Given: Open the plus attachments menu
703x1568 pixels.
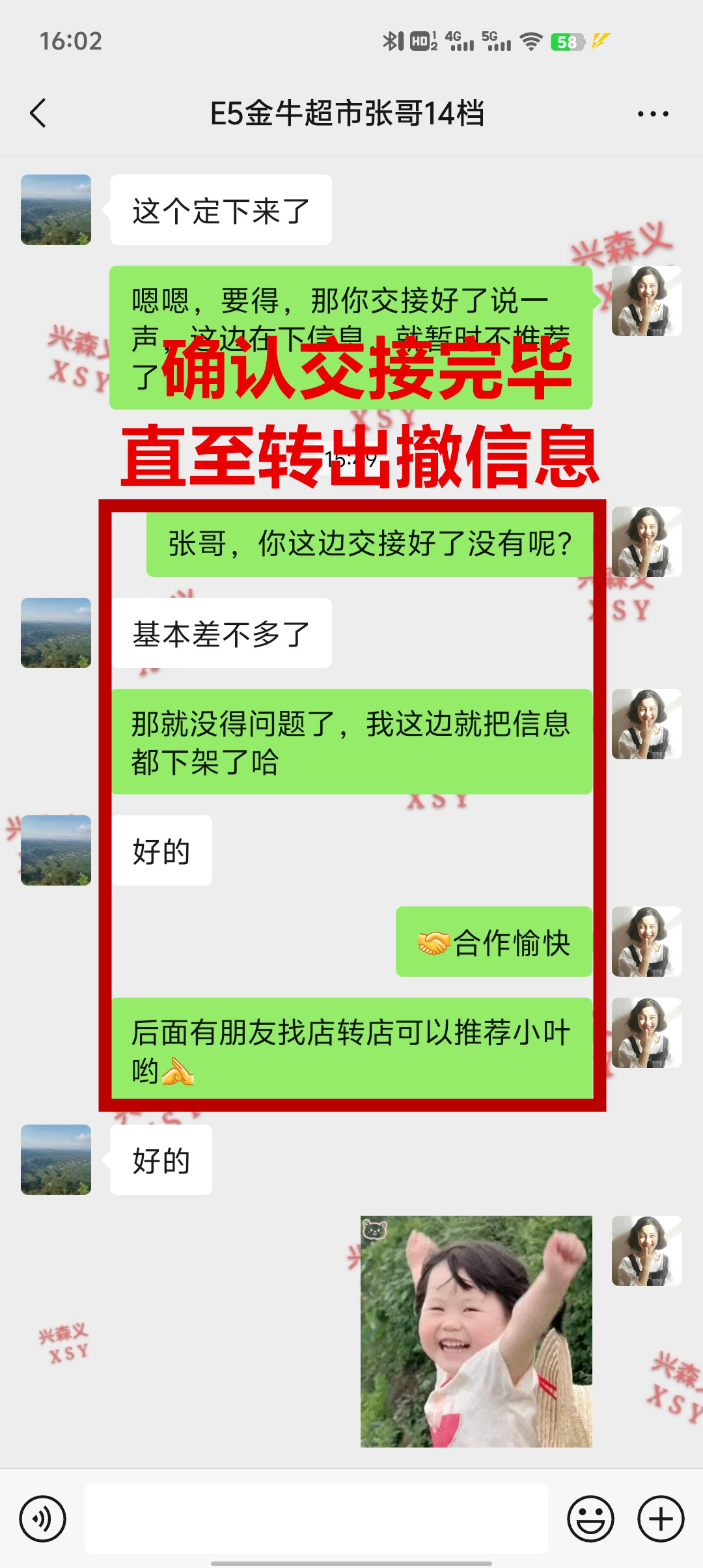Looking at the screenshot, I should pyautogui.click(x=661, y=1519).
